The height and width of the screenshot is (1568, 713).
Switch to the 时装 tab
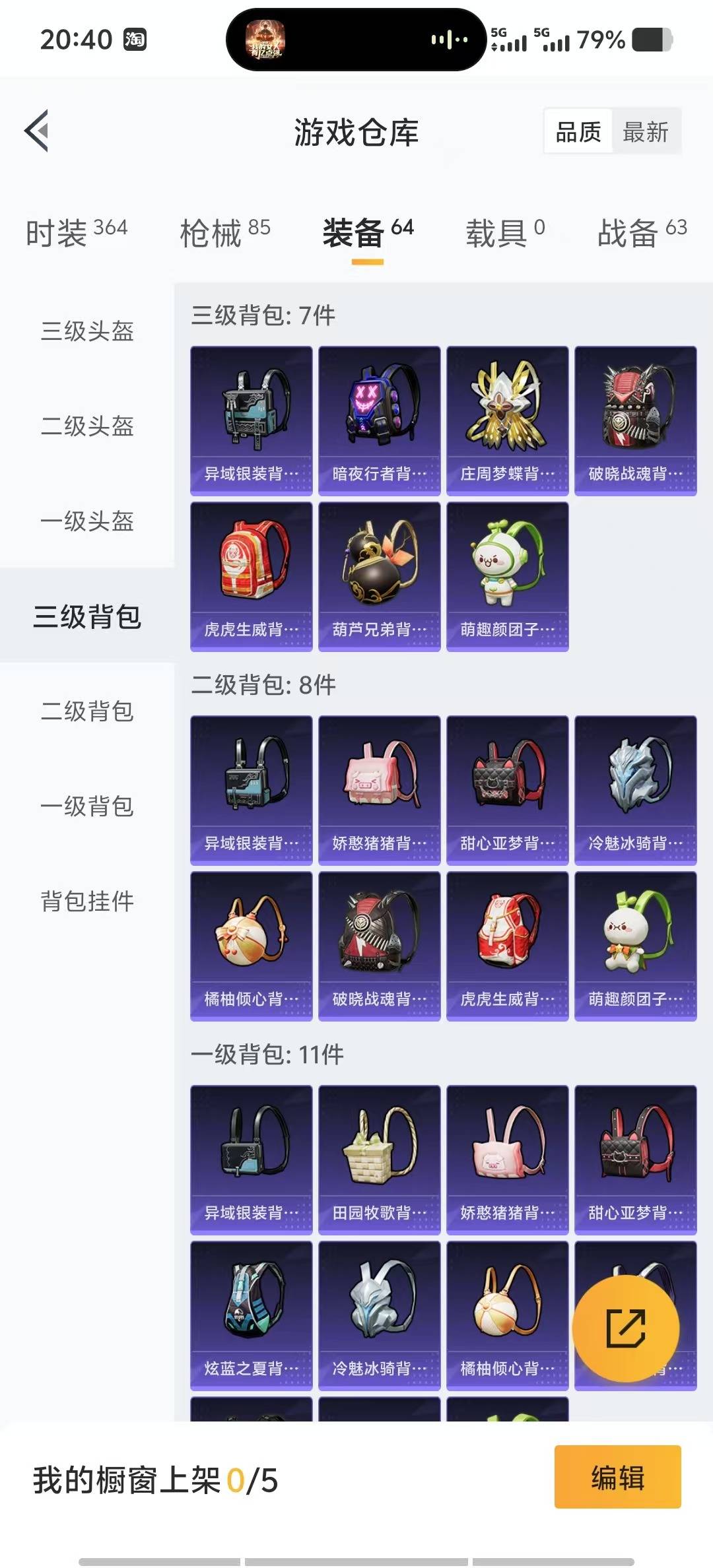[x=76, y=232]
